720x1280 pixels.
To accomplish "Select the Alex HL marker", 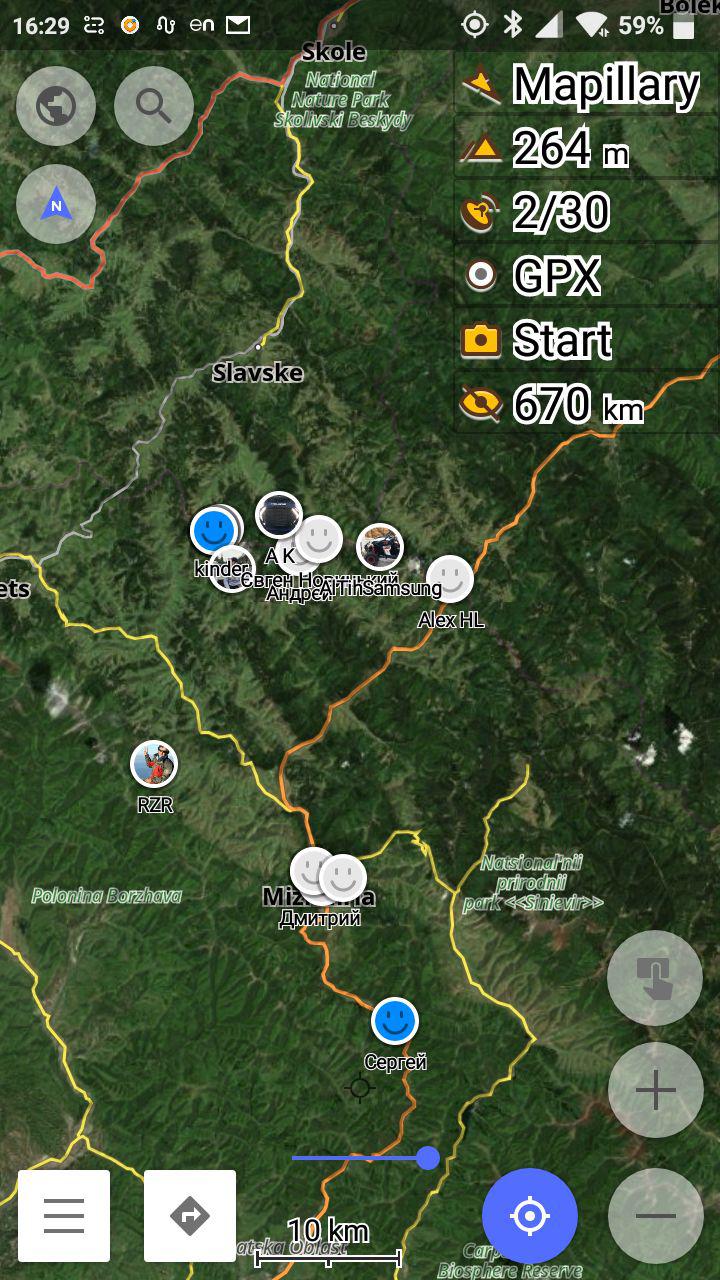I will point(450,579).
